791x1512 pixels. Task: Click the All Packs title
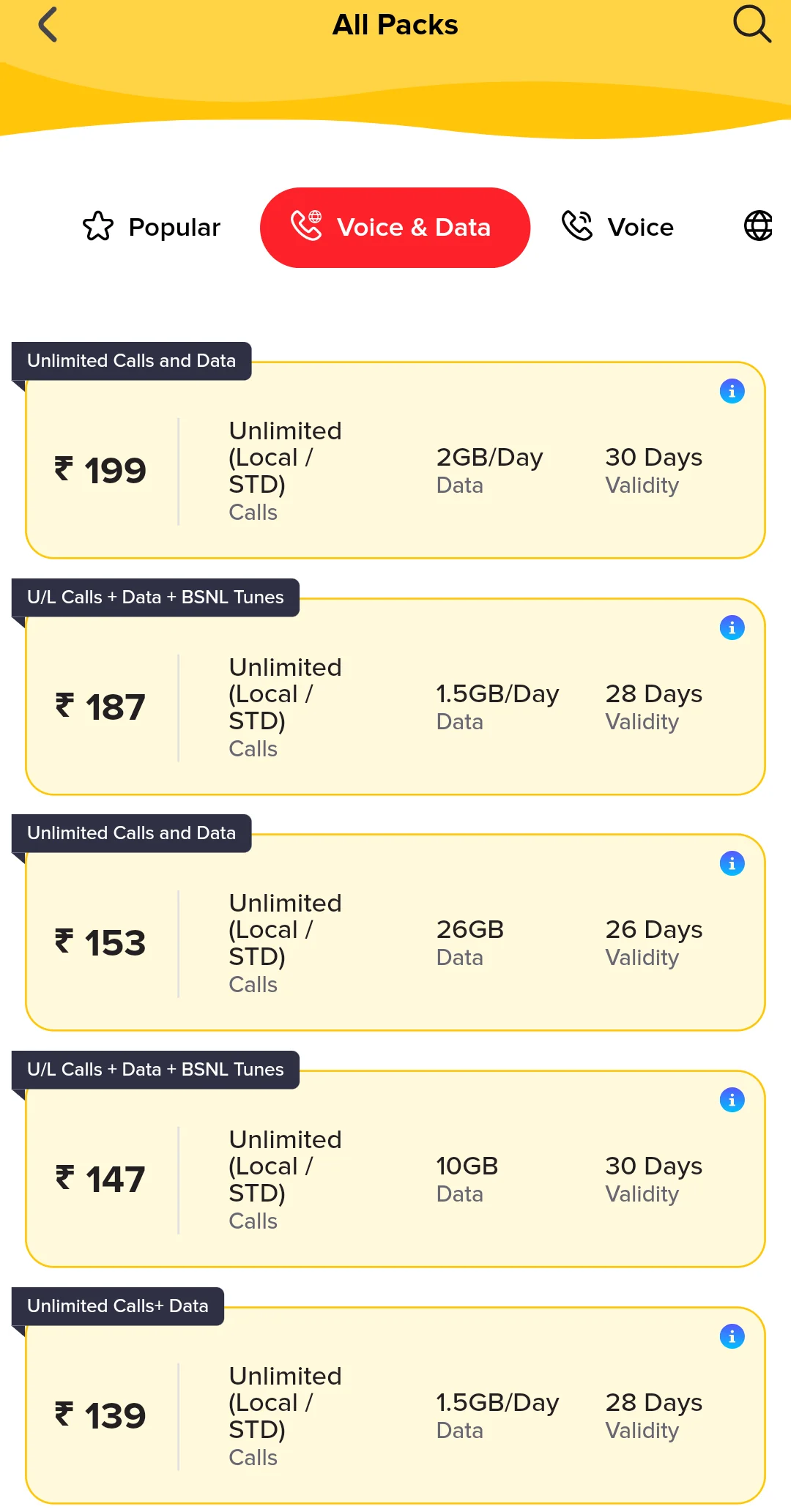395,24
